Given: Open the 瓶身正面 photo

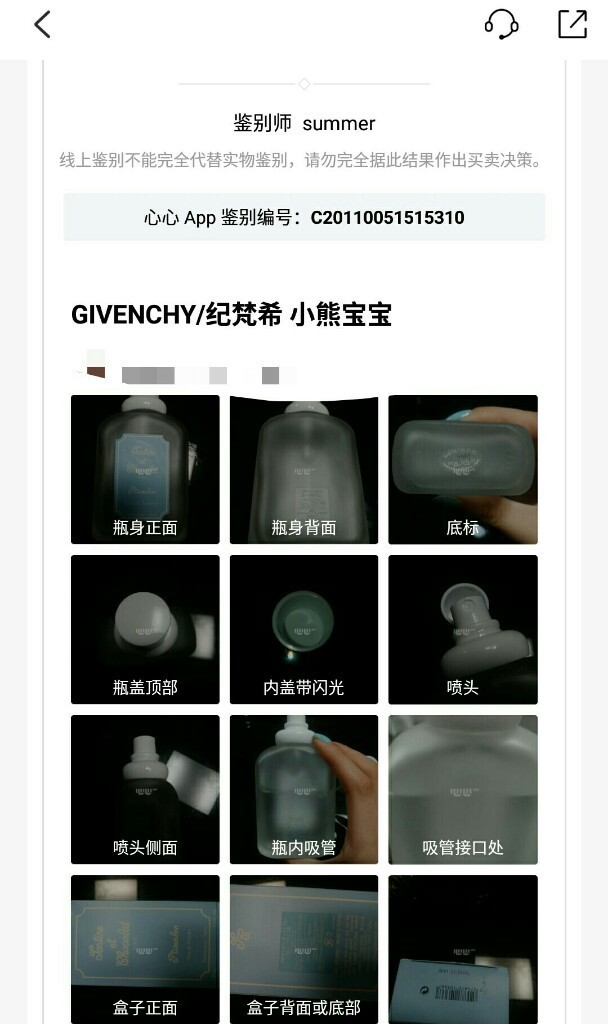Looking at the screenshot, I should click(x=145, y=469).
